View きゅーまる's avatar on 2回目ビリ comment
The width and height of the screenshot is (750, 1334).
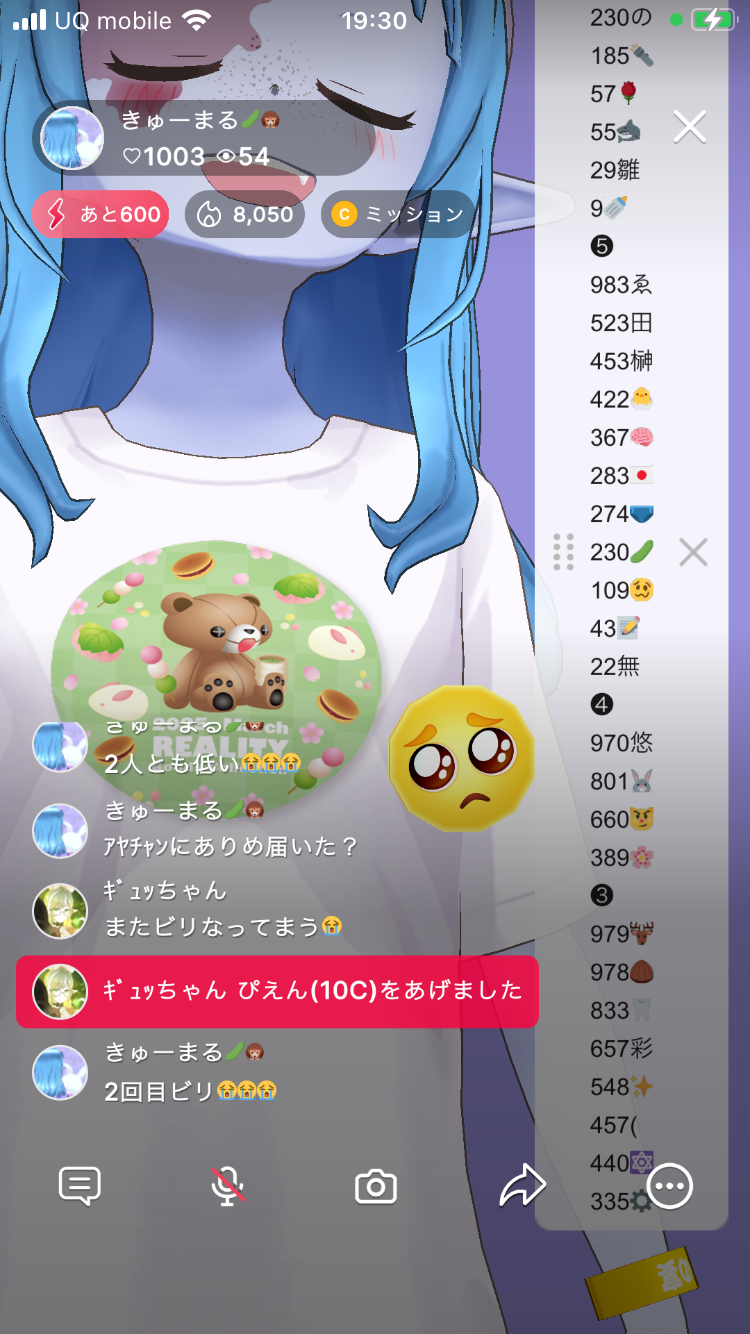pos(60,1072)
